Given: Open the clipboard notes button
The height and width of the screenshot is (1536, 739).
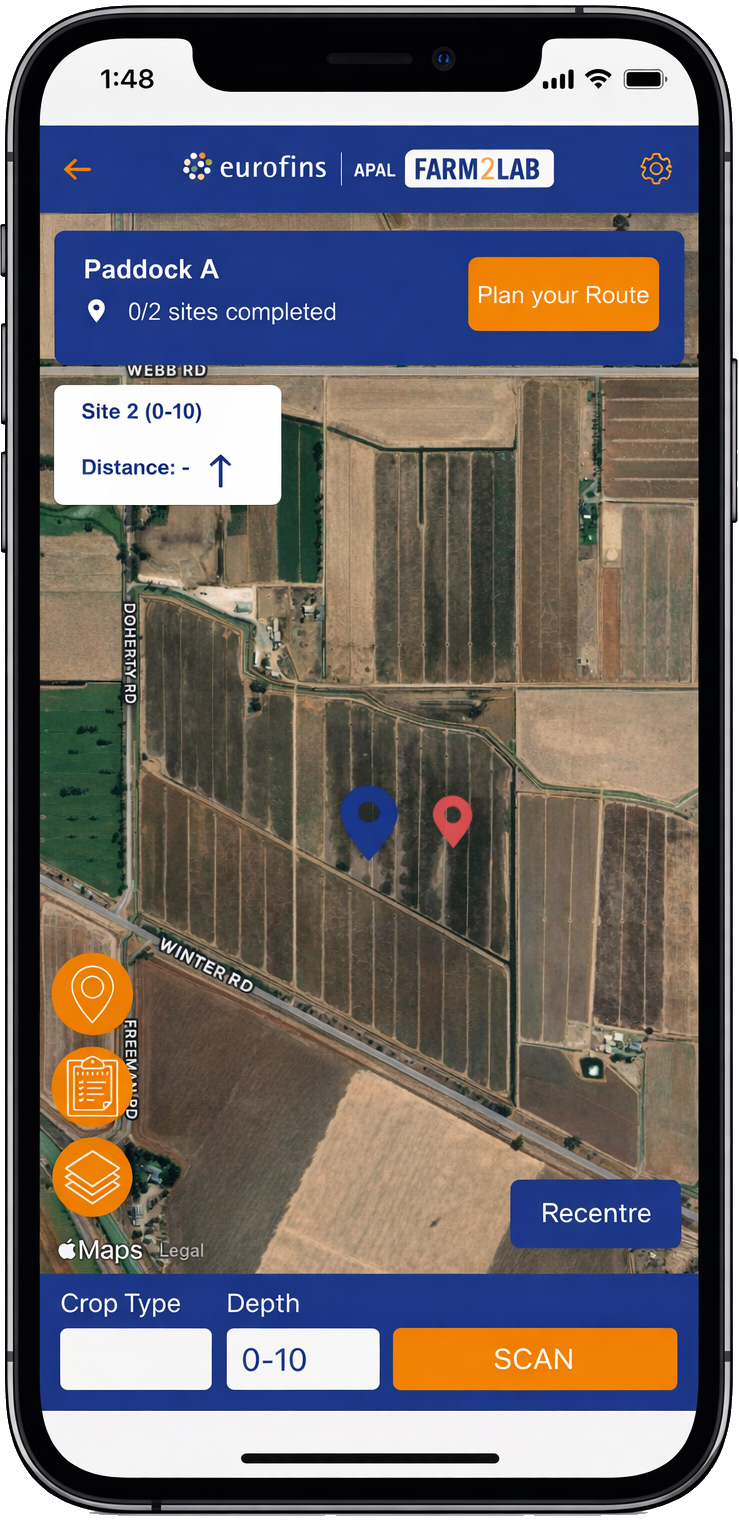Looking at the screenshot, I should 92,1085.
